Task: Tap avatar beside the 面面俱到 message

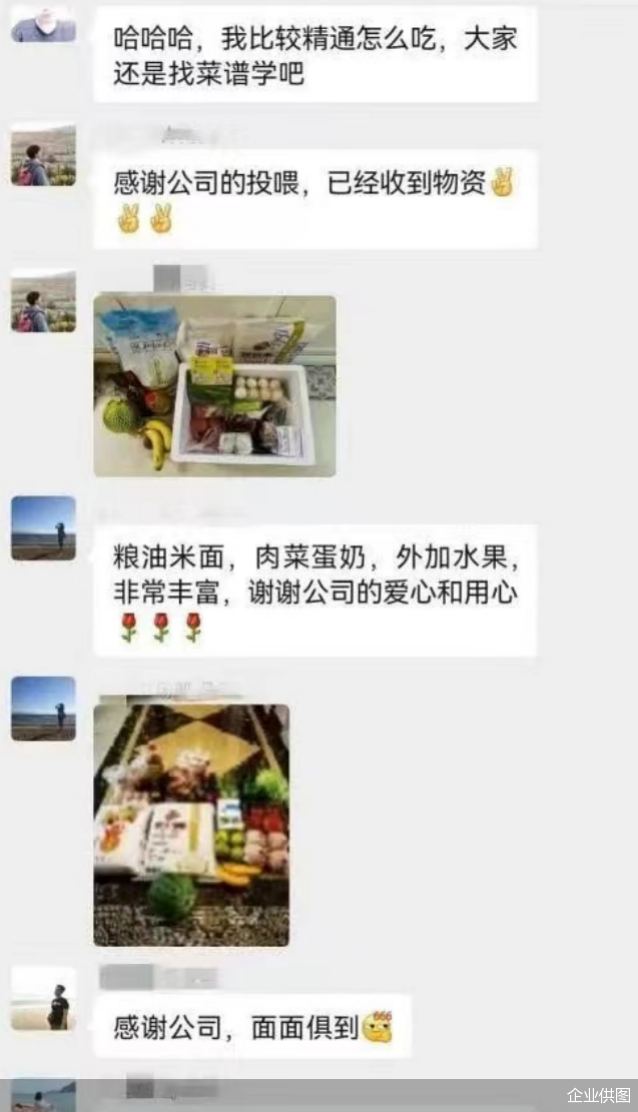Action: (43, 998)
